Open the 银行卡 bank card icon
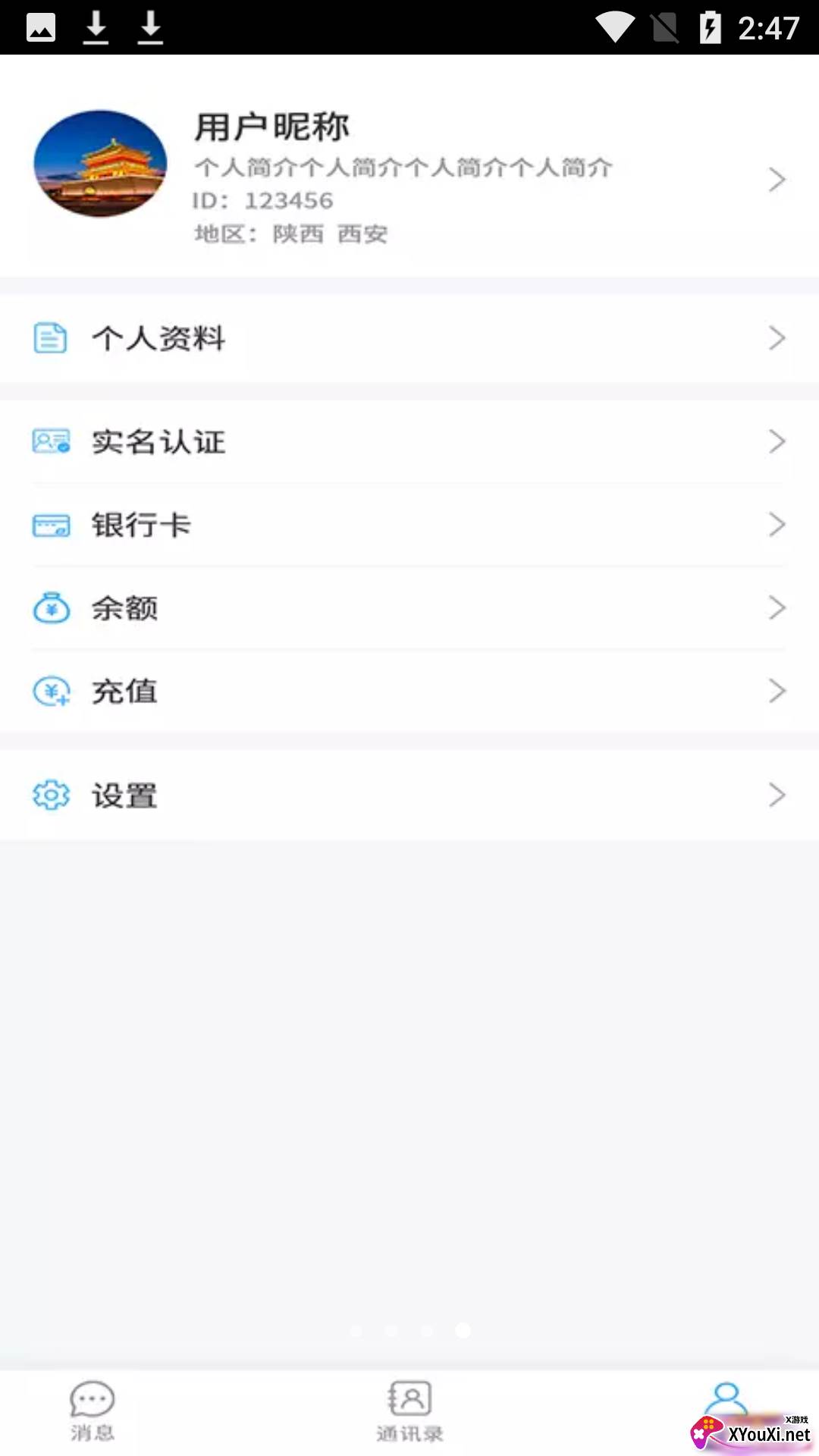 click(49, 524)
